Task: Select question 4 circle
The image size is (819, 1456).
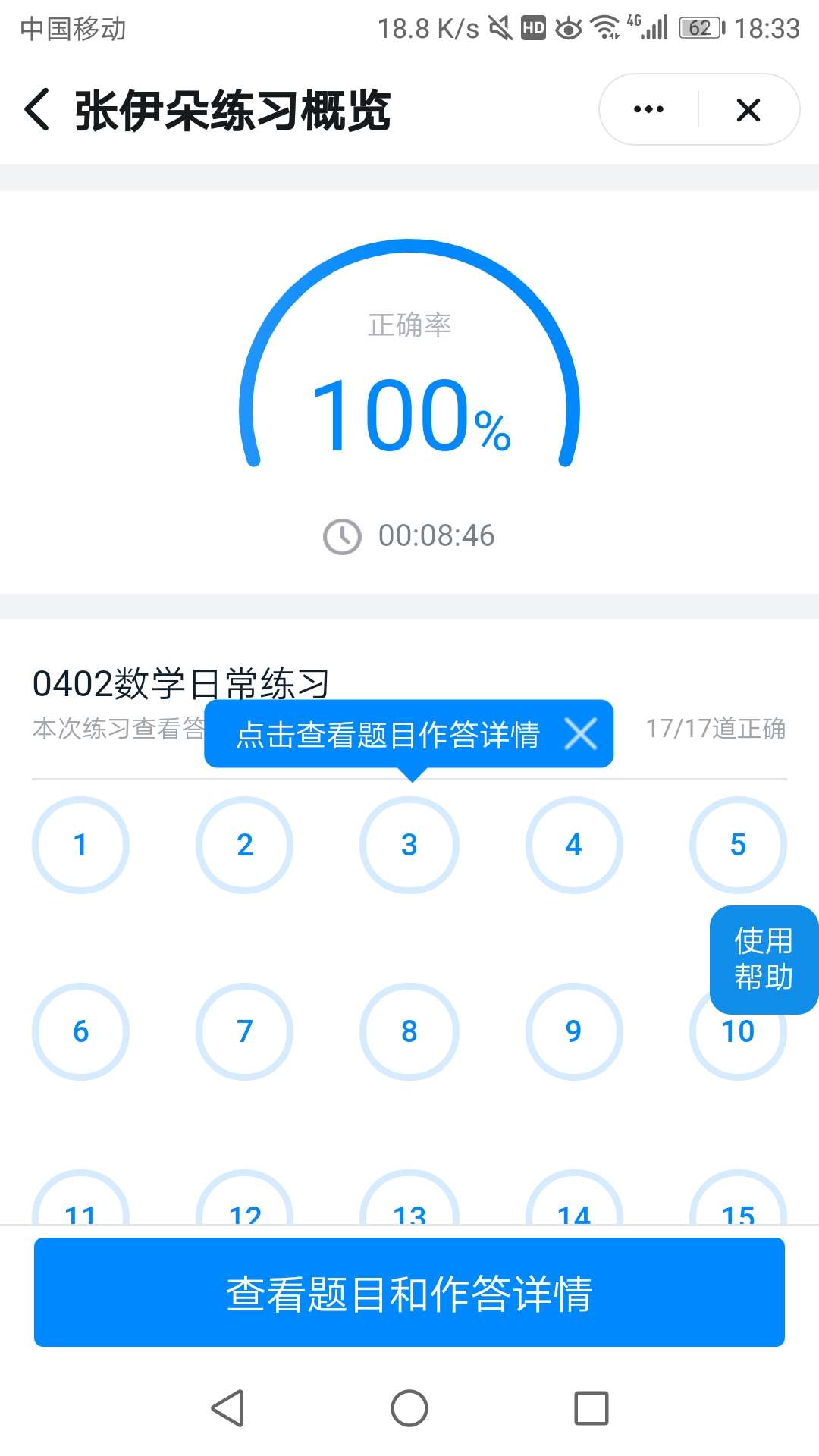Action: pyautogui.click(x=573, y=844)
